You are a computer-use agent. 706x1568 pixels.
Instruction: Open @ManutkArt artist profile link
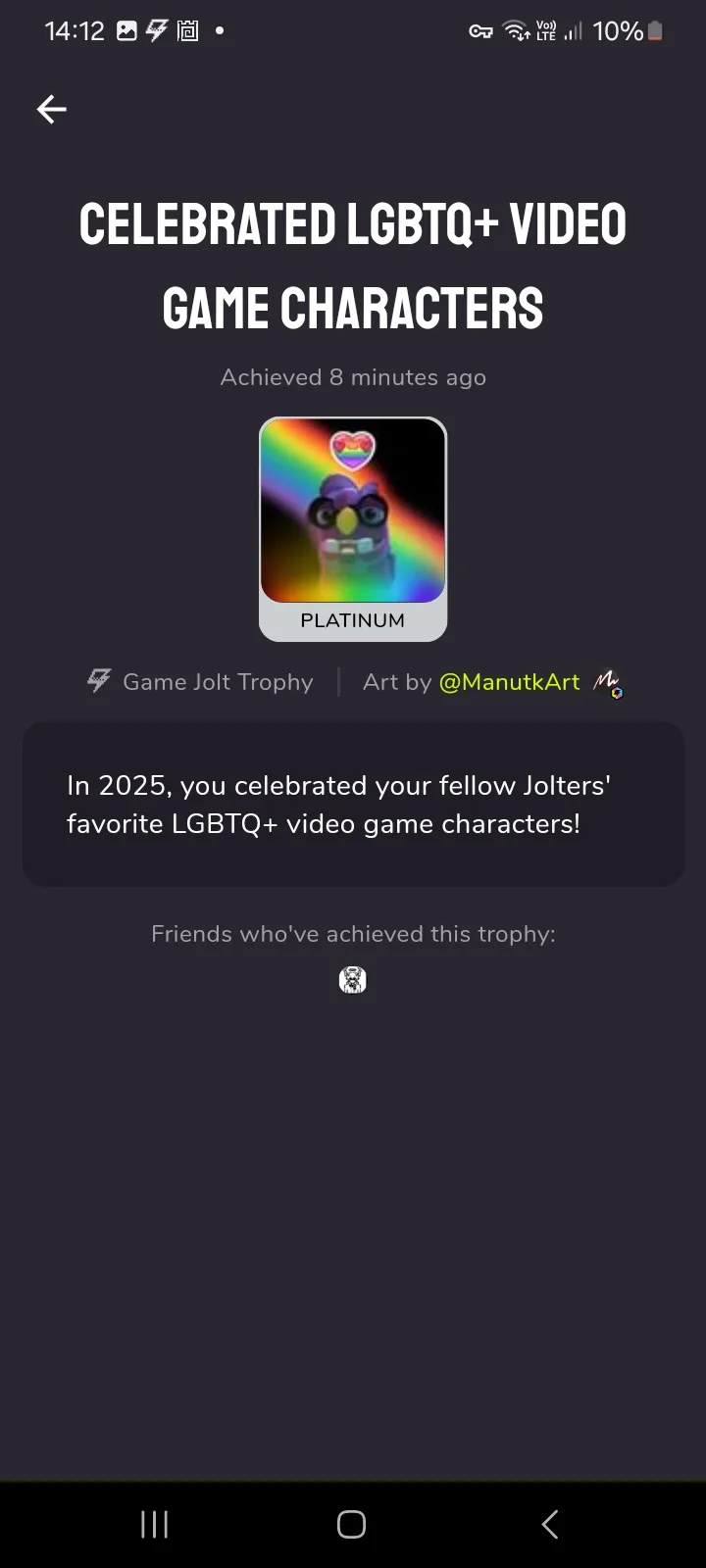click(509, 682)
